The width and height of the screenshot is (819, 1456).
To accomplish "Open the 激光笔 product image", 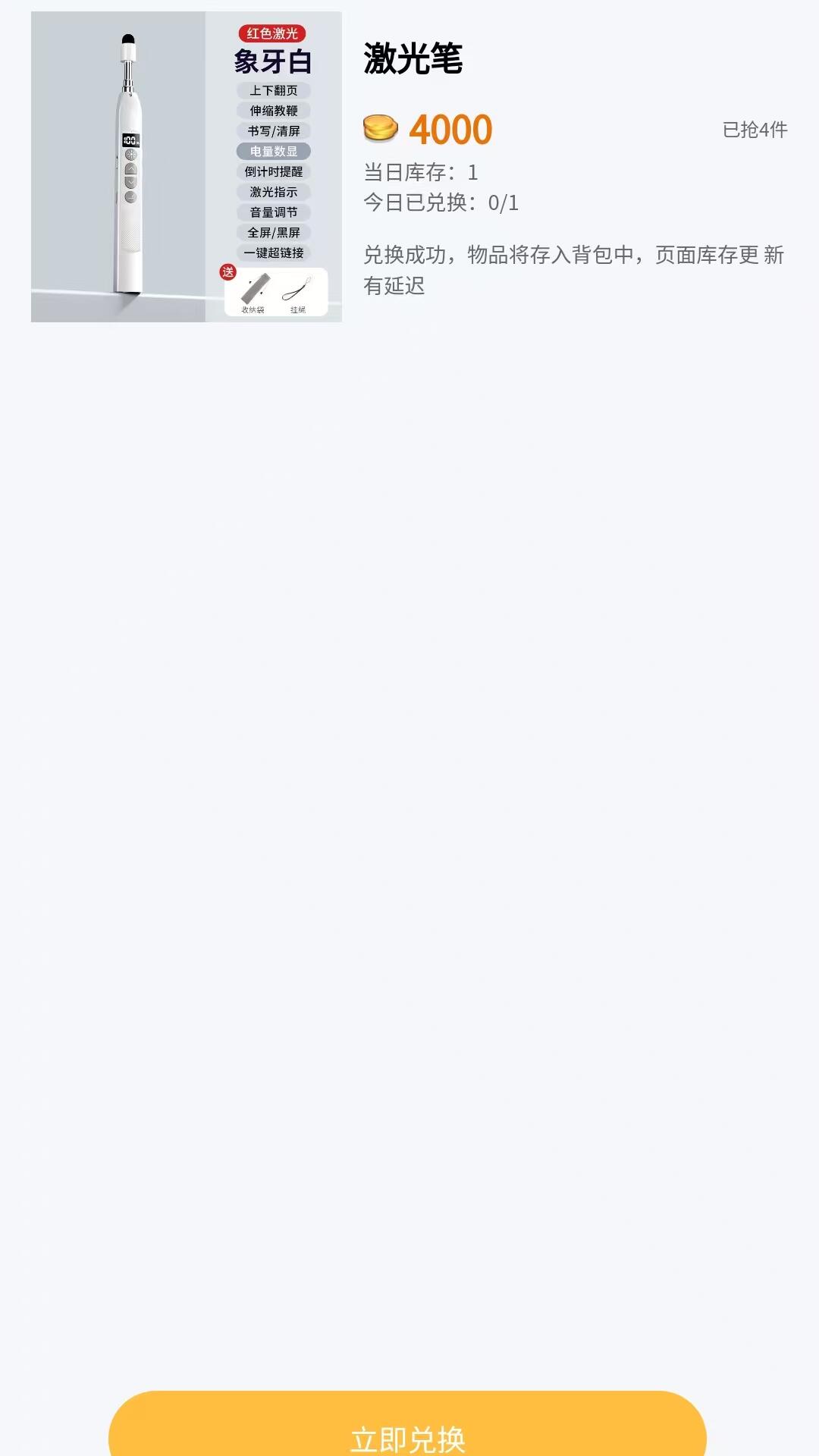I will tap(187, 167).
